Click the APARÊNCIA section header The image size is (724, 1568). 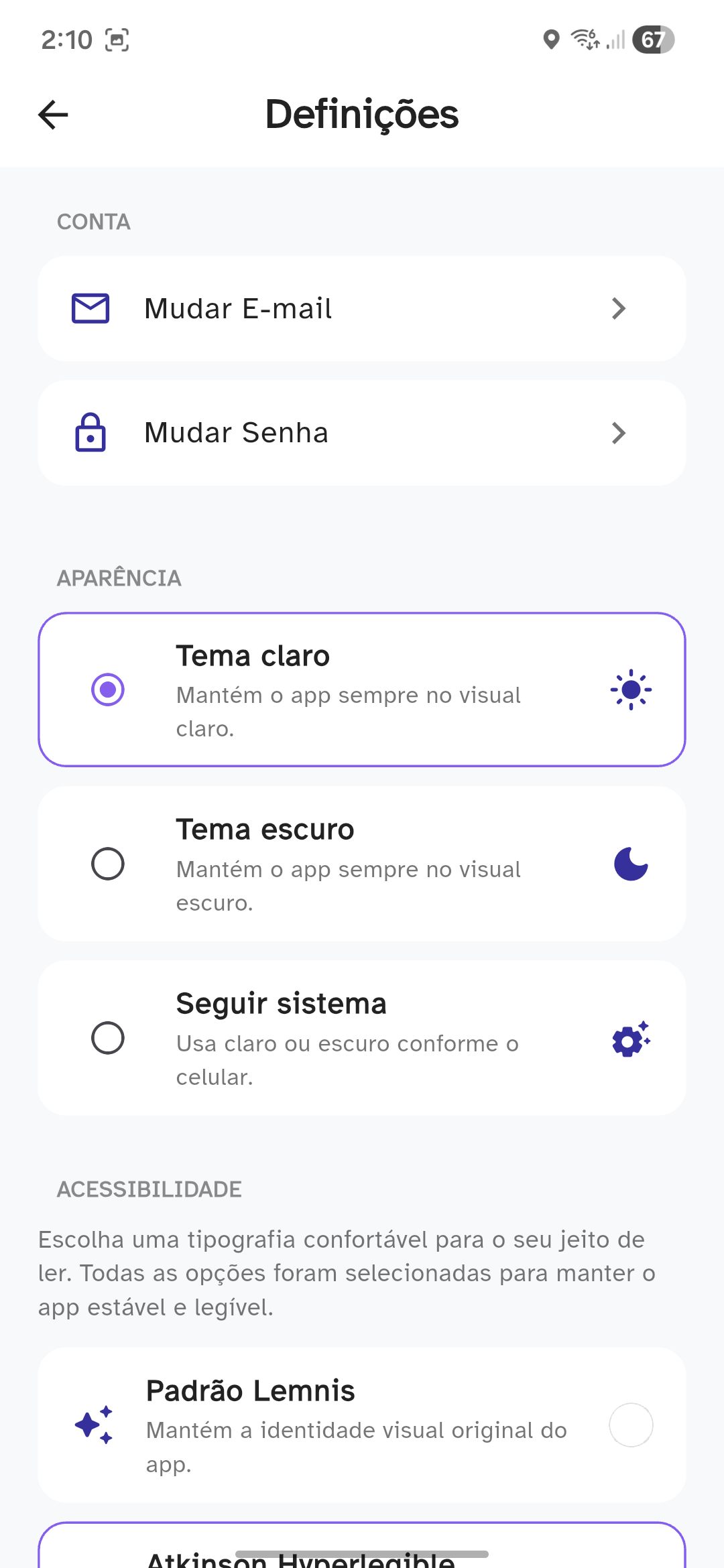[x=119, y=578]
